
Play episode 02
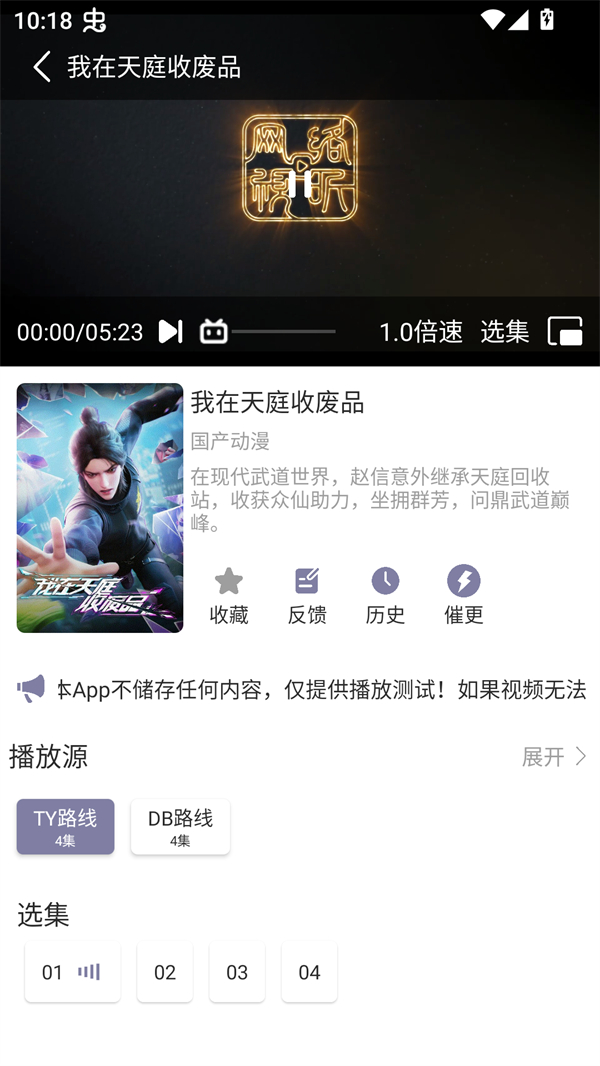[165, 972]
